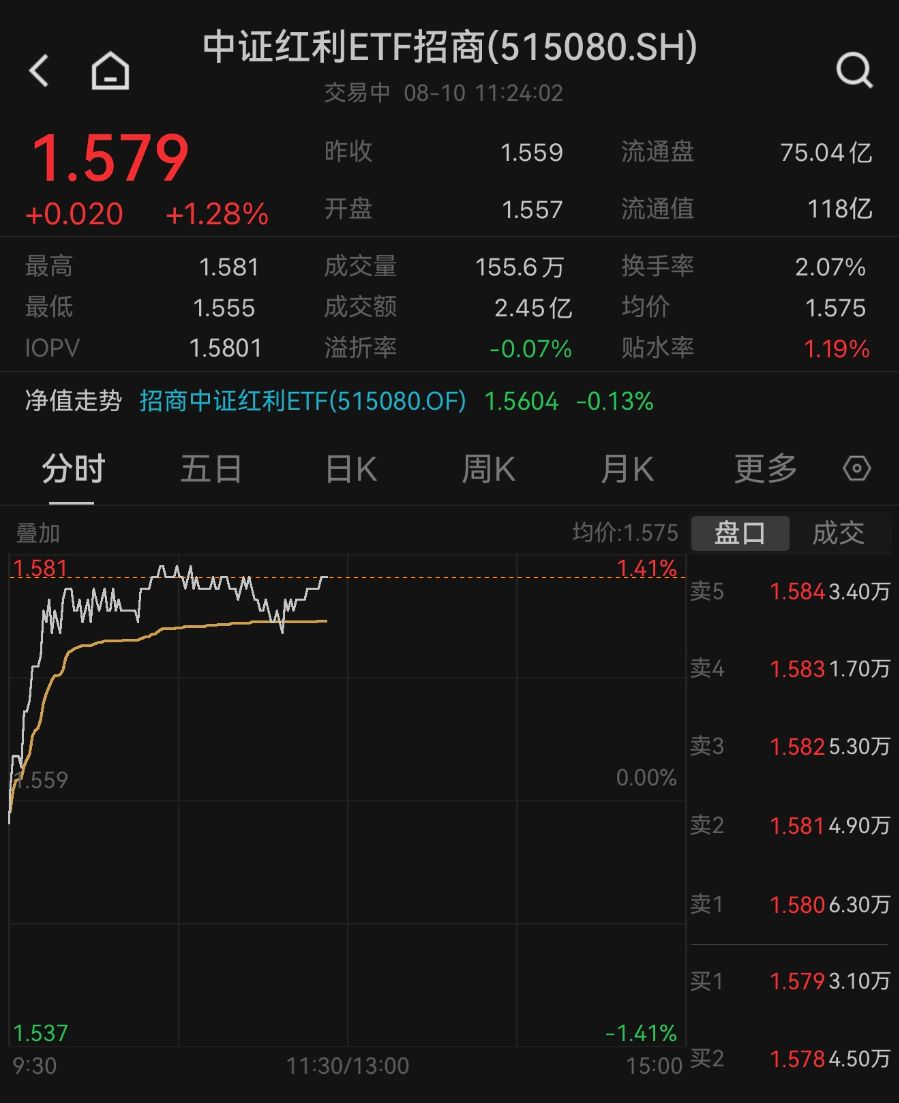This screenshot has width=899, height=1103.
Task: Select the 分时 chart tab
Action: (73, 468)
